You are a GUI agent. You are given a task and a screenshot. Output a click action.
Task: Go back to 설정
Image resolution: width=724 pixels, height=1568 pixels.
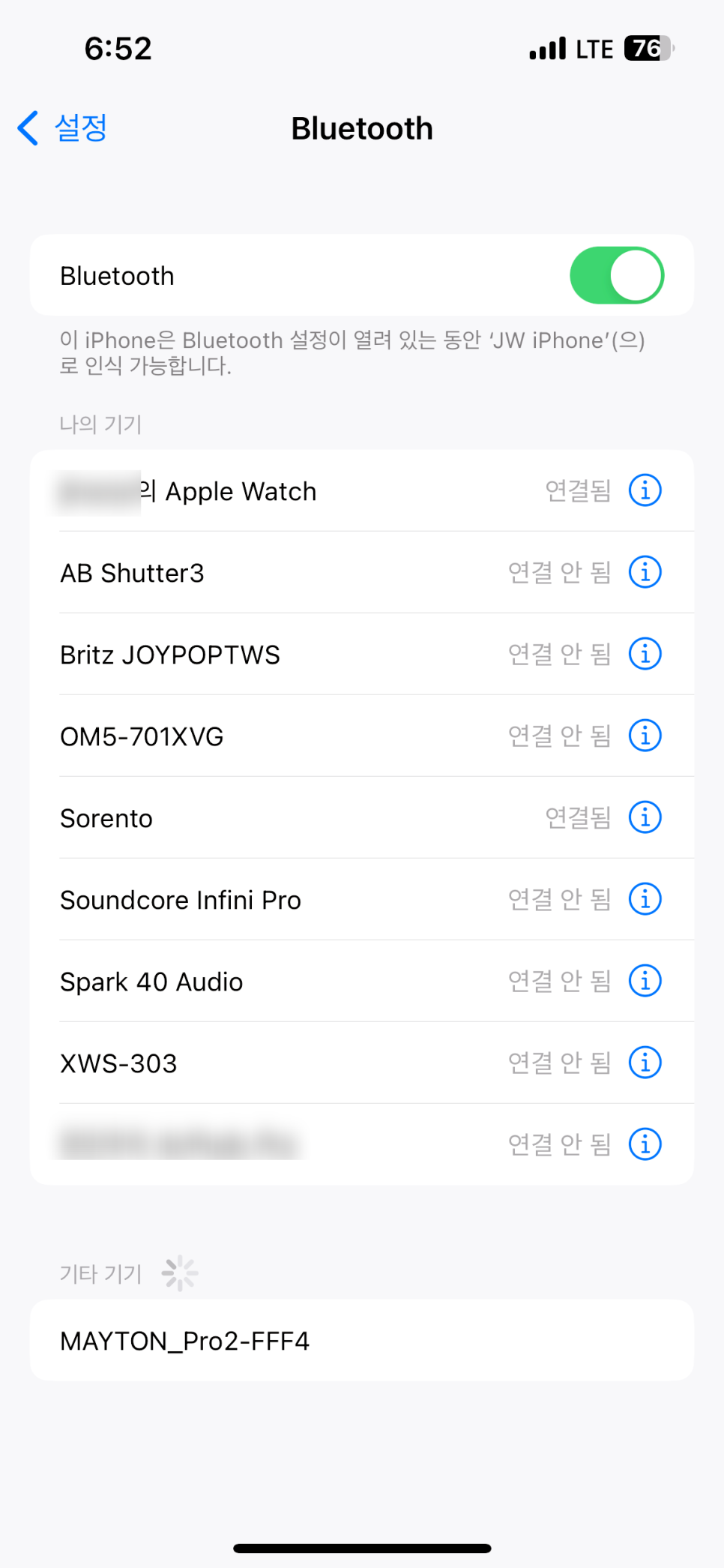(62, 127)
